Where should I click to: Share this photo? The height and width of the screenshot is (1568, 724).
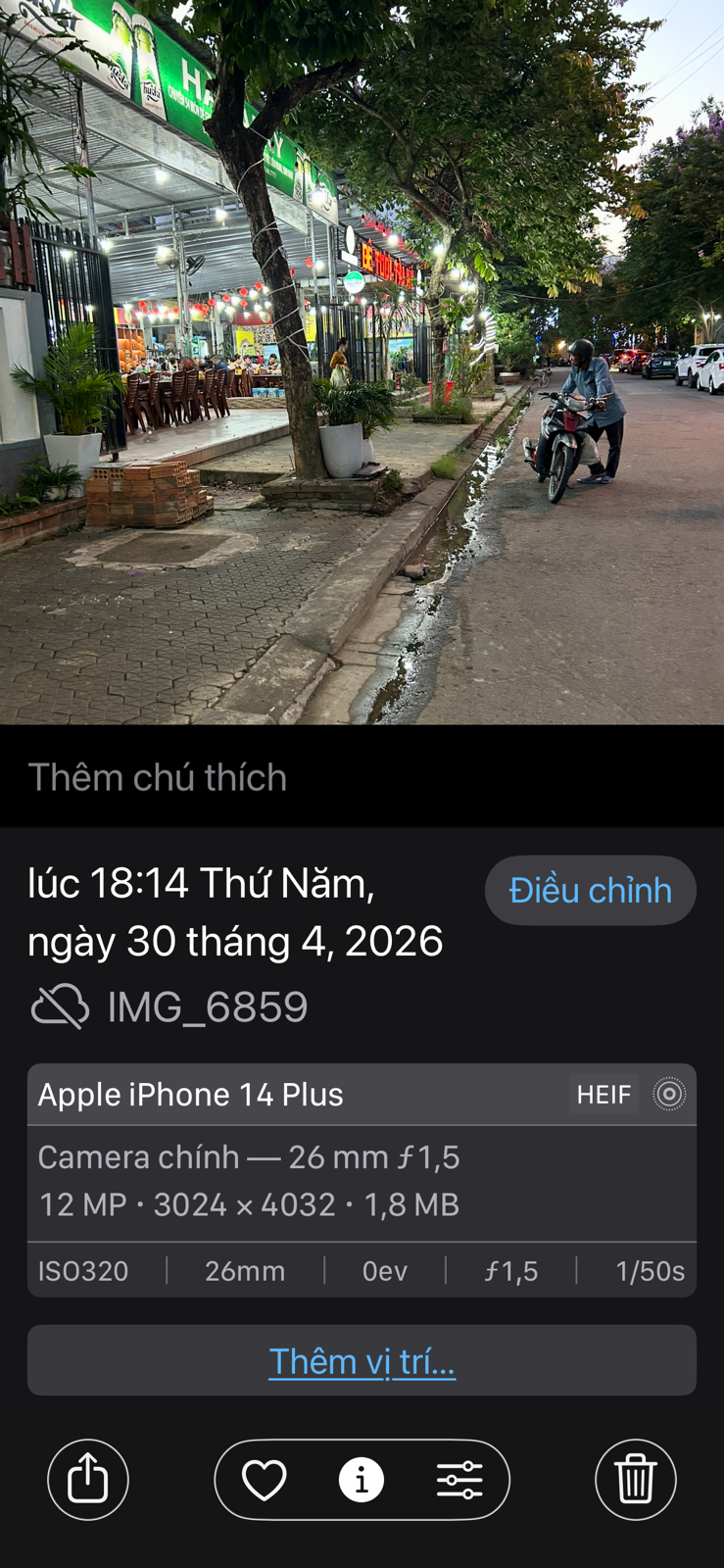(x=88, y=1479)
